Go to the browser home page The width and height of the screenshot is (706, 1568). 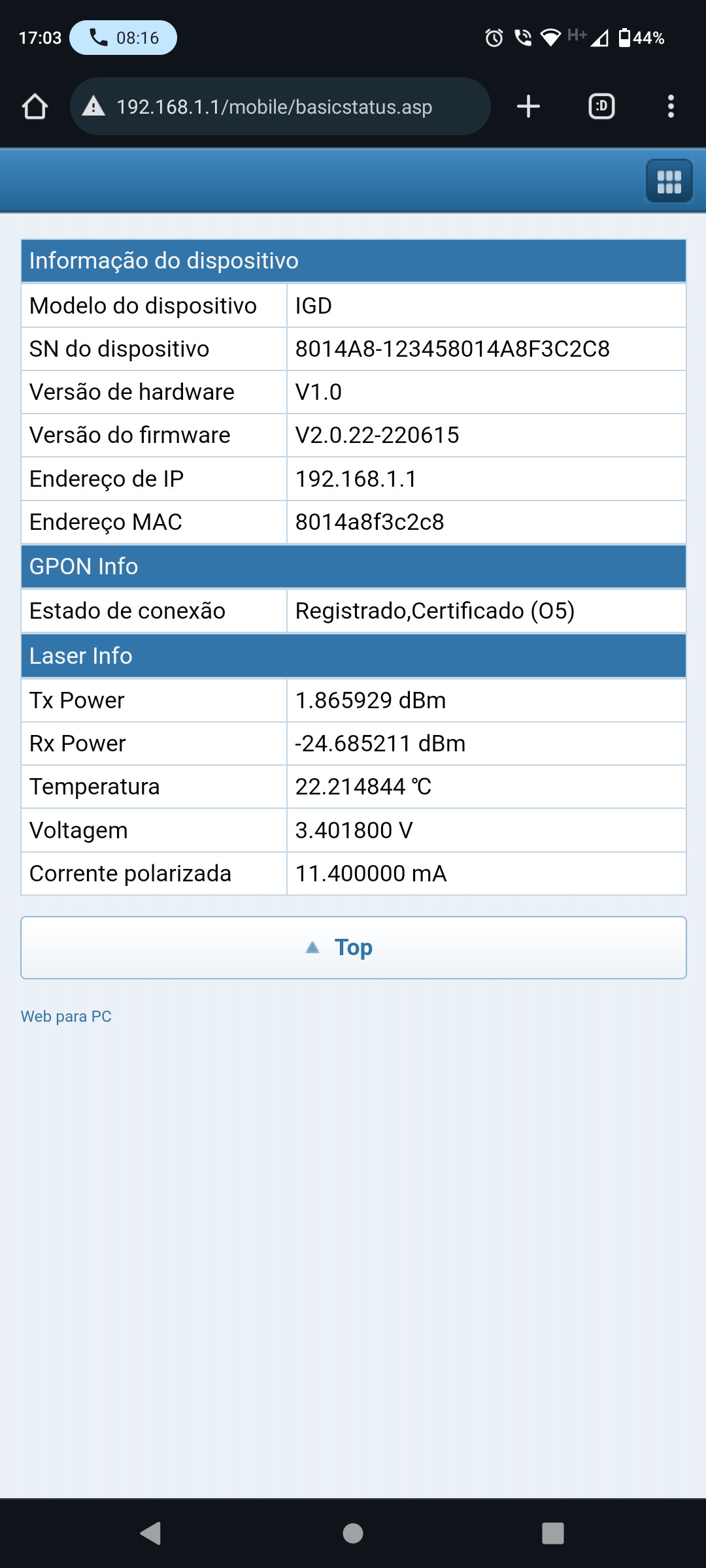(x=35, y=106)
